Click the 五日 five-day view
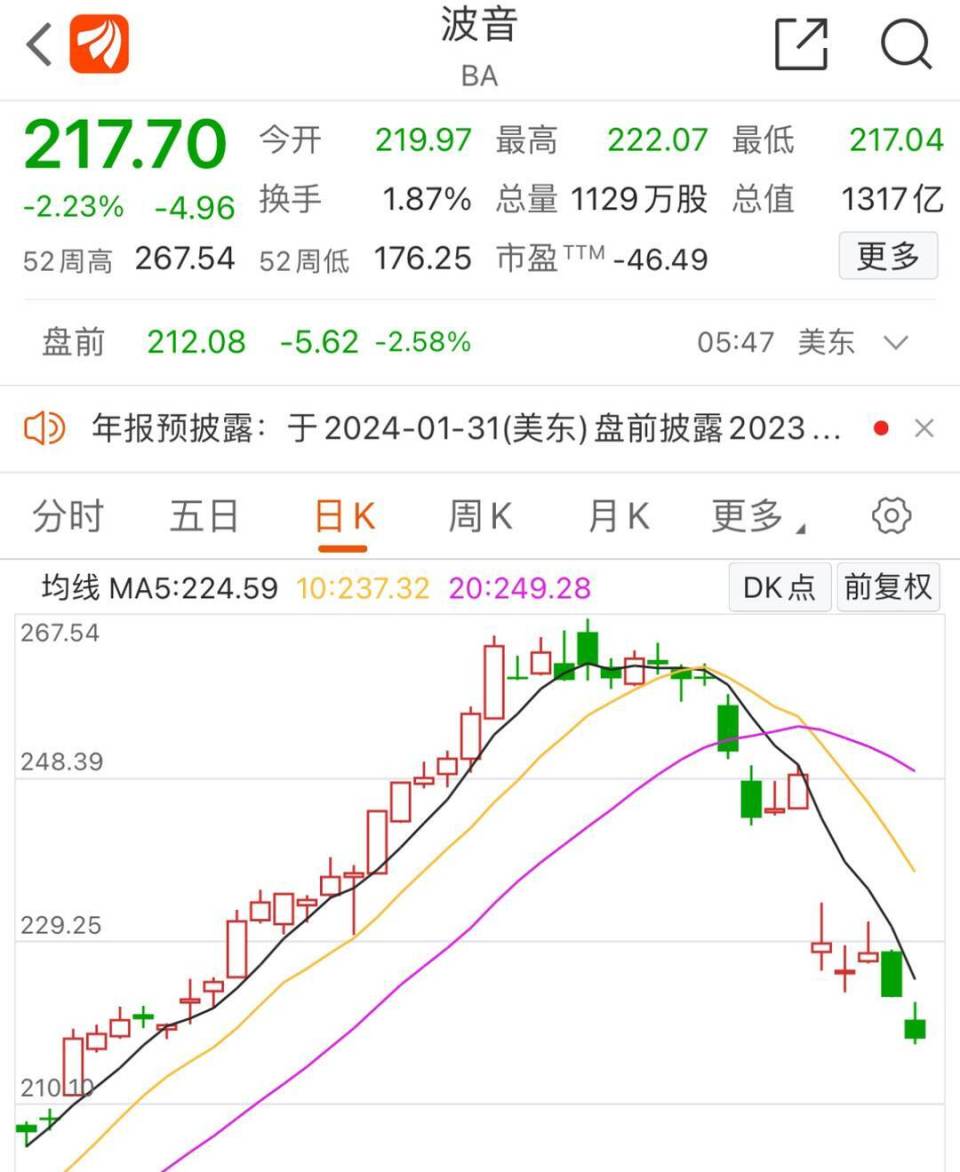 point(203,515)
